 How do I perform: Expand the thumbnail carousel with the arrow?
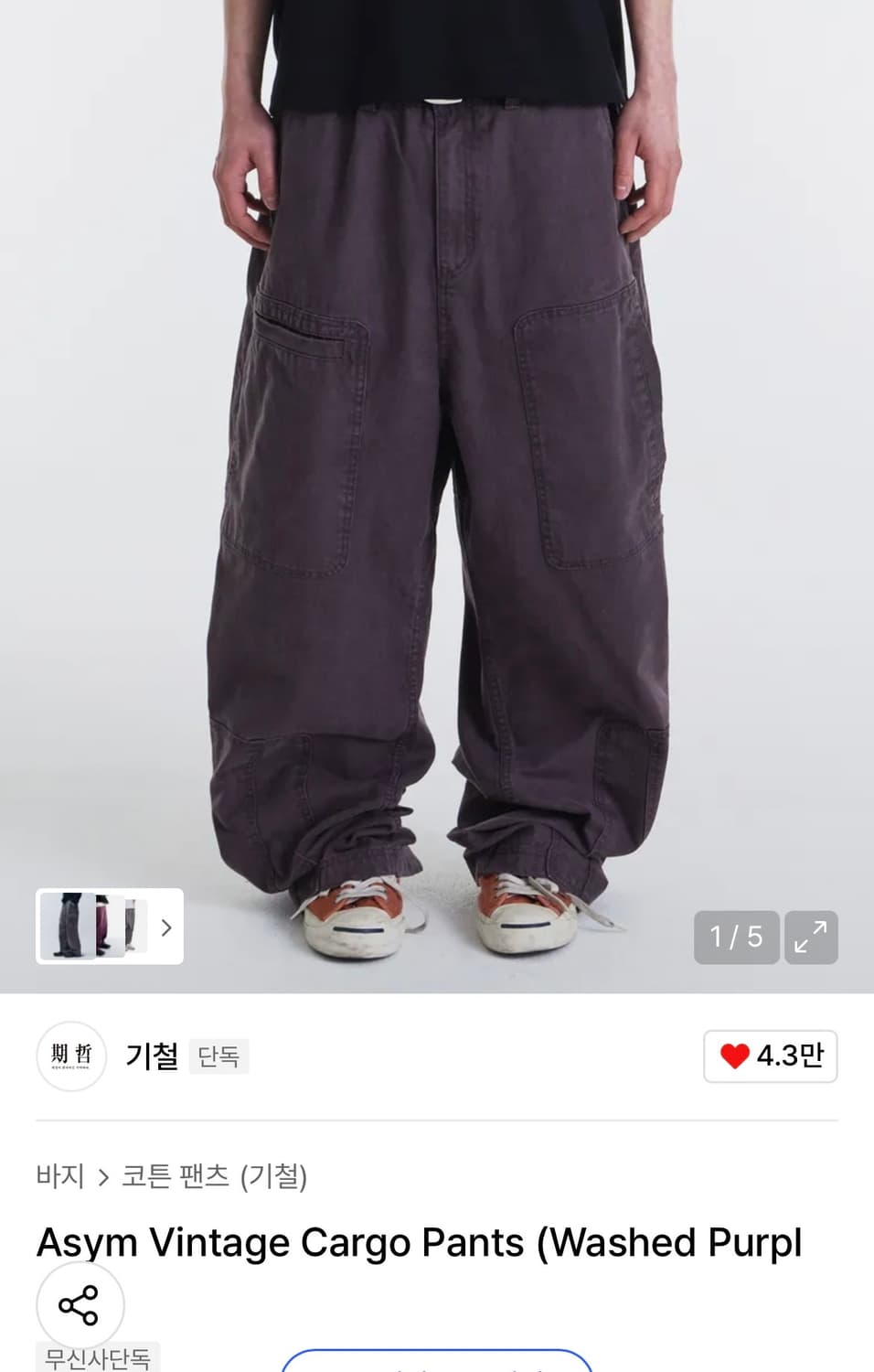pyautogui.click(x=166, y=927)
